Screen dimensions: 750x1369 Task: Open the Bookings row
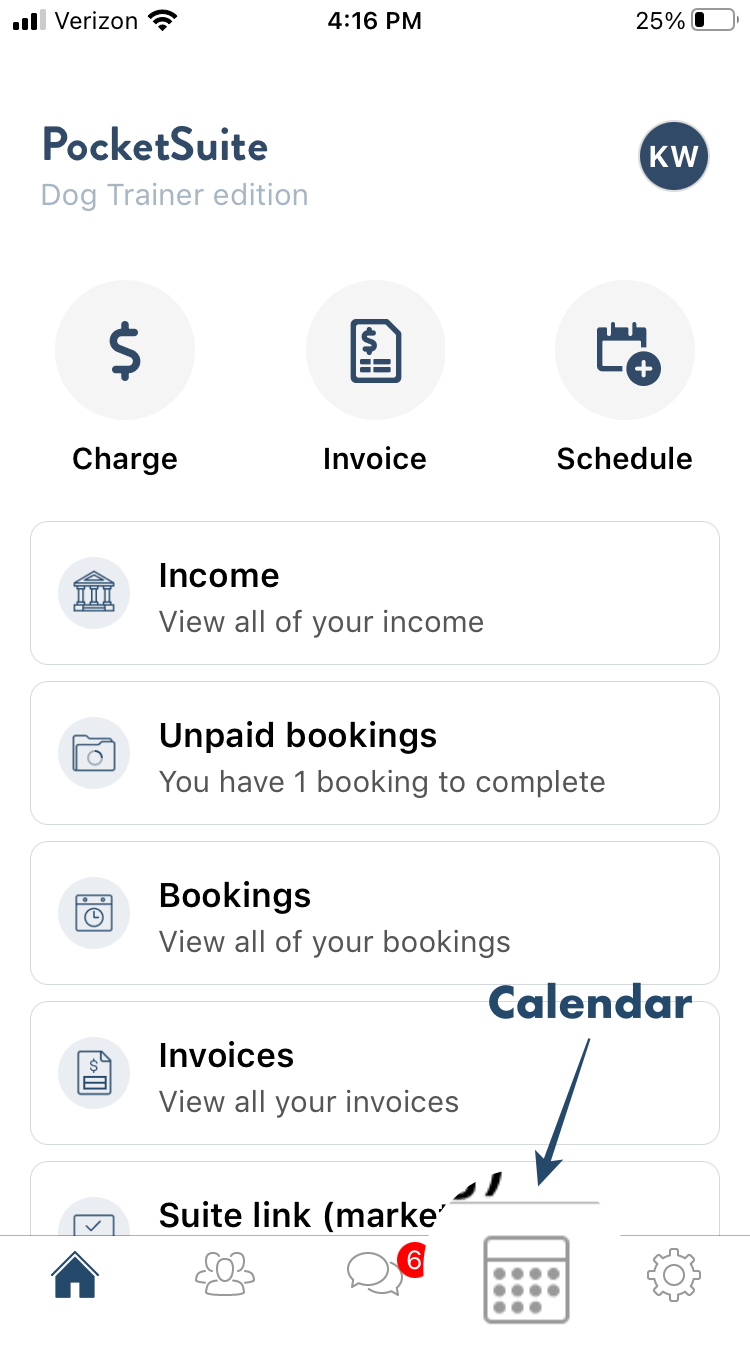tap(375, 913)
